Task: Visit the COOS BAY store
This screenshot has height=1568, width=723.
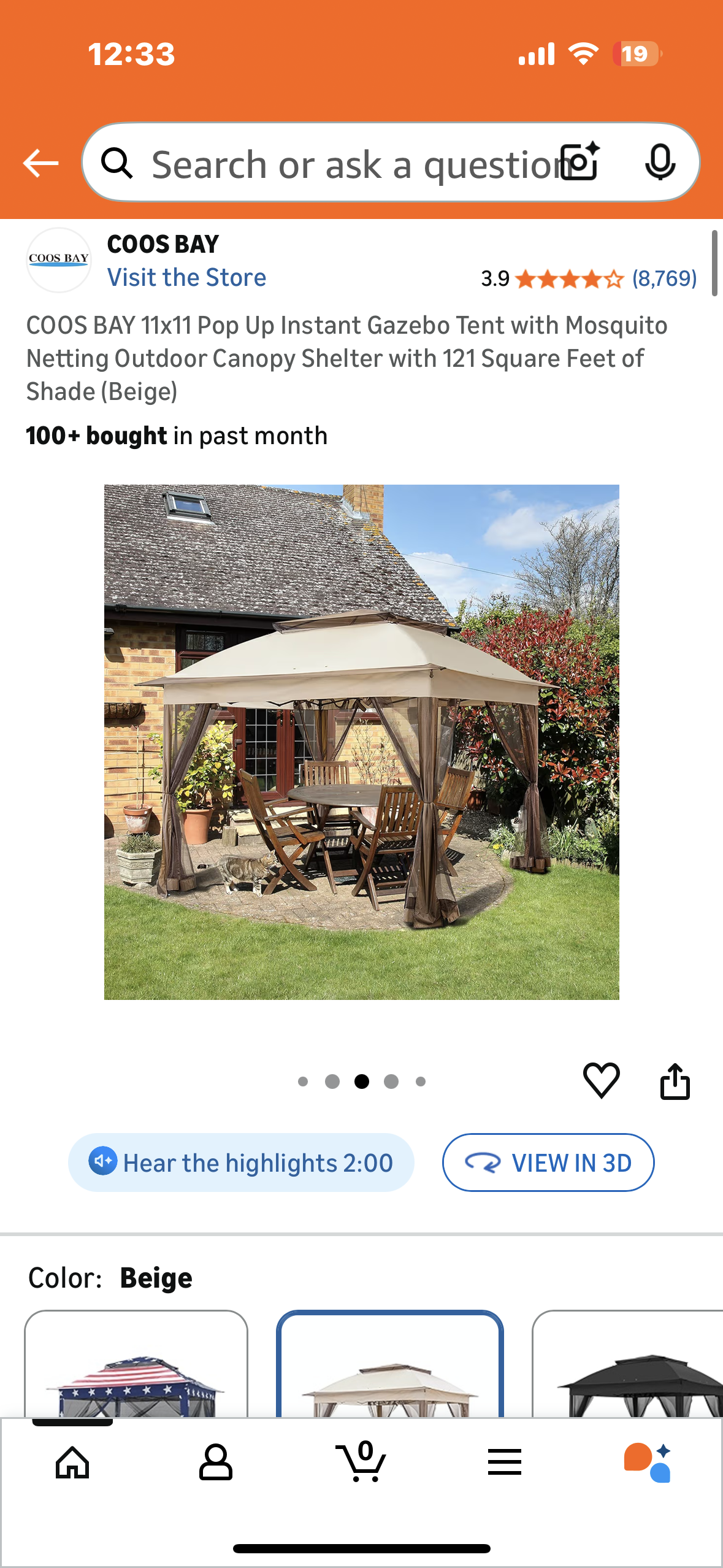Action: point(187,277)
